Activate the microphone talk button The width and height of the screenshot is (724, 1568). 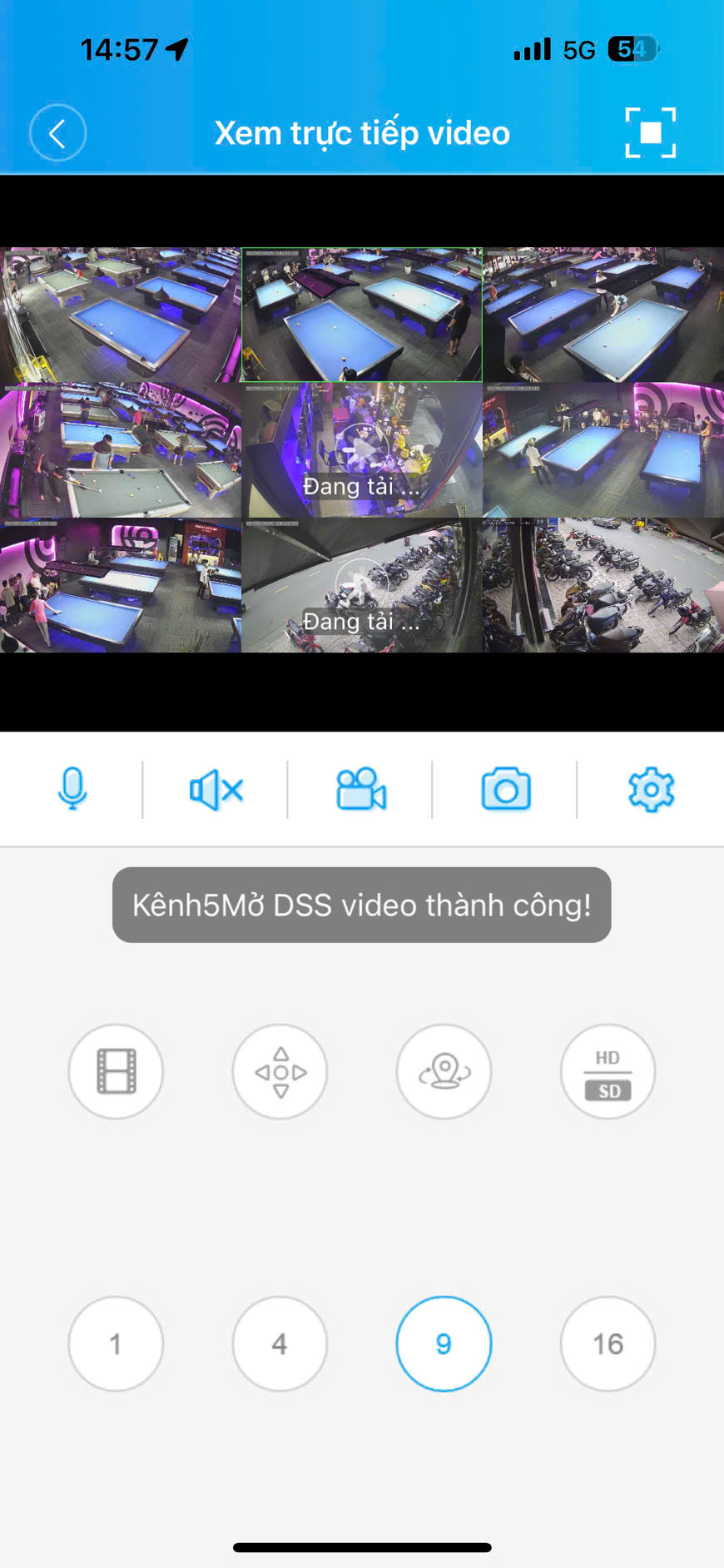[x=72, y=789]
